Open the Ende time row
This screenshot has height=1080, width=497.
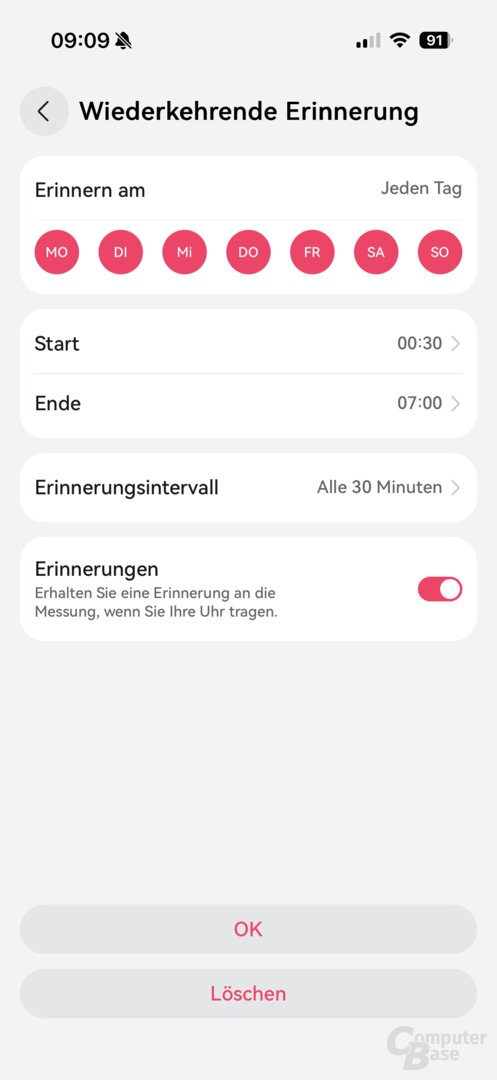click(248, 403)
